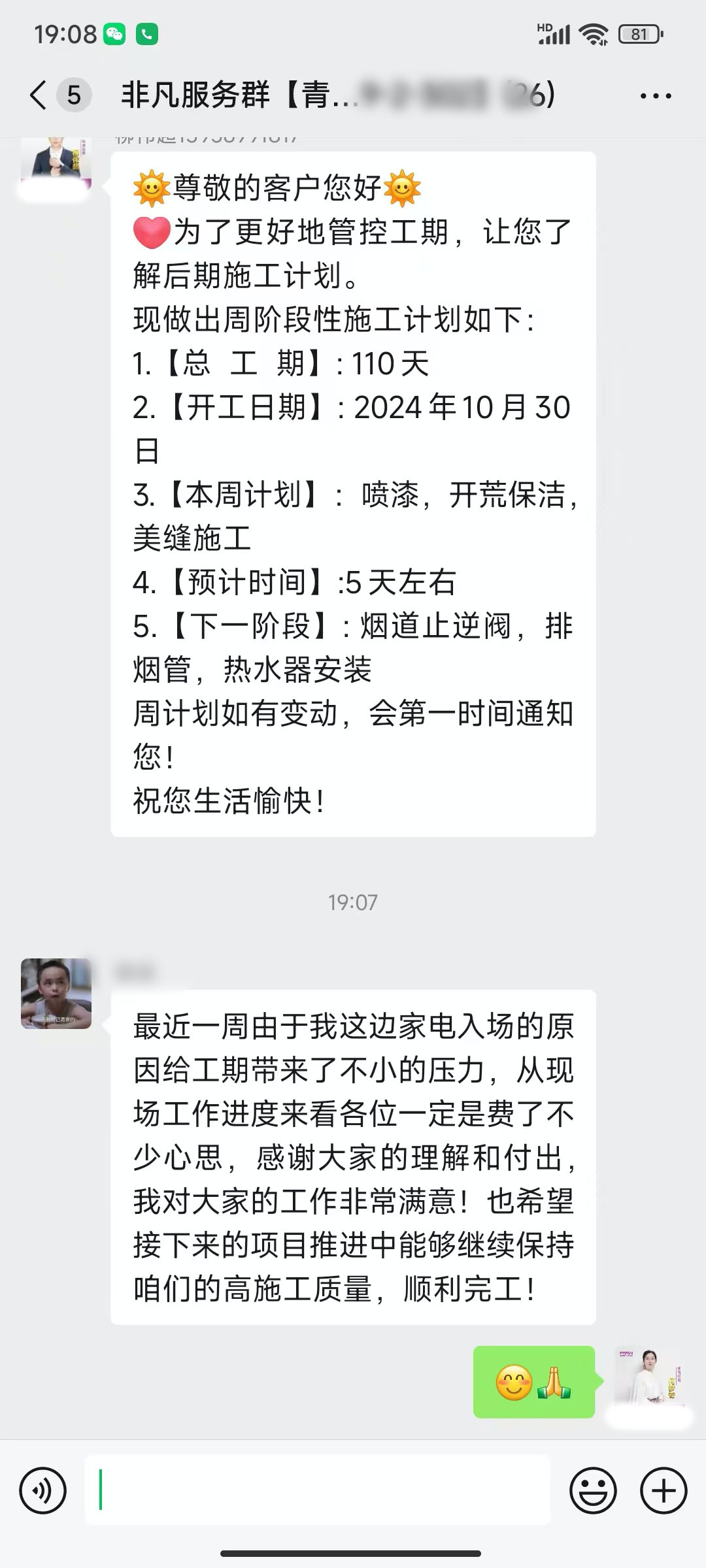
Task: Go back to the chat list
Action: [39, 95]
